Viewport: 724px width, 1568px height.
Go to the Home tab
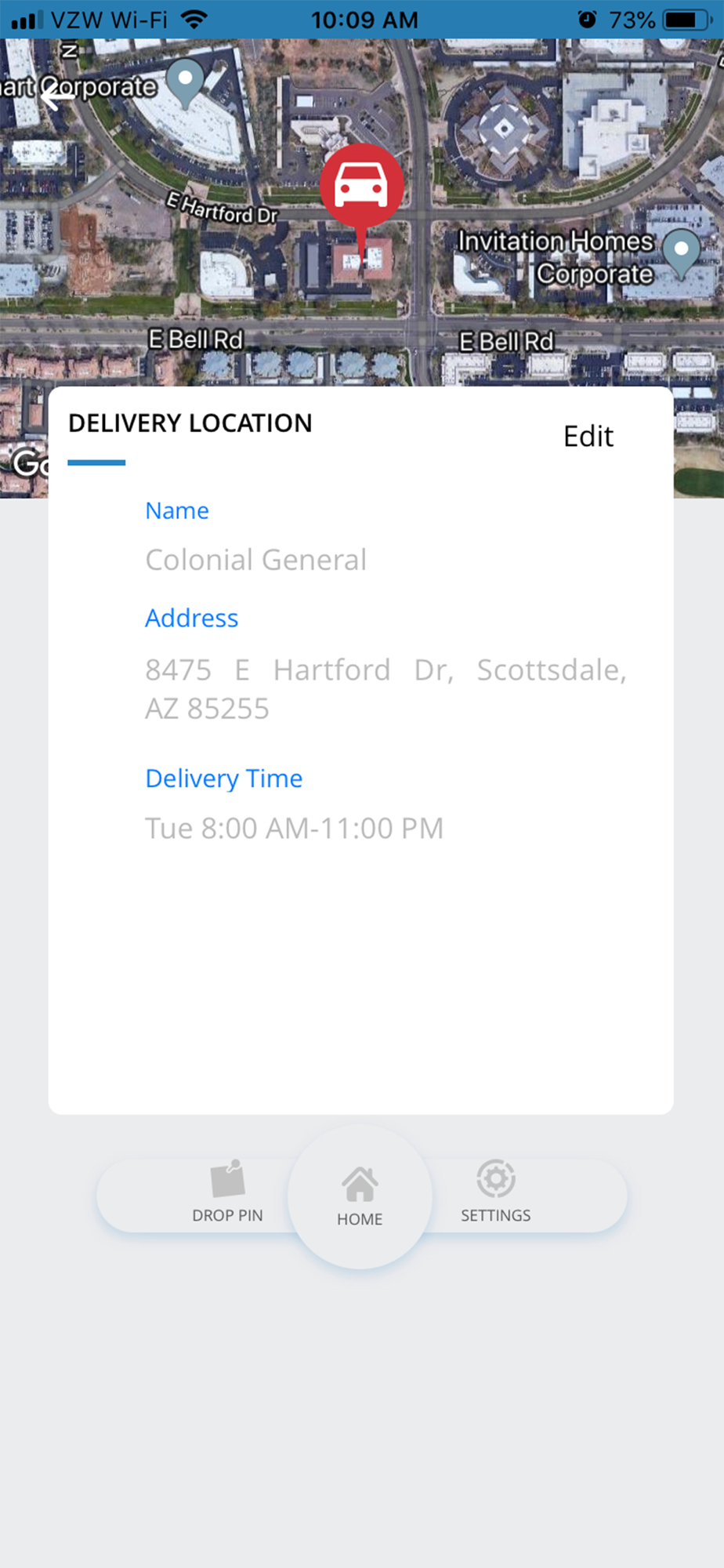pyautogui.click(x=360, y=1196)
